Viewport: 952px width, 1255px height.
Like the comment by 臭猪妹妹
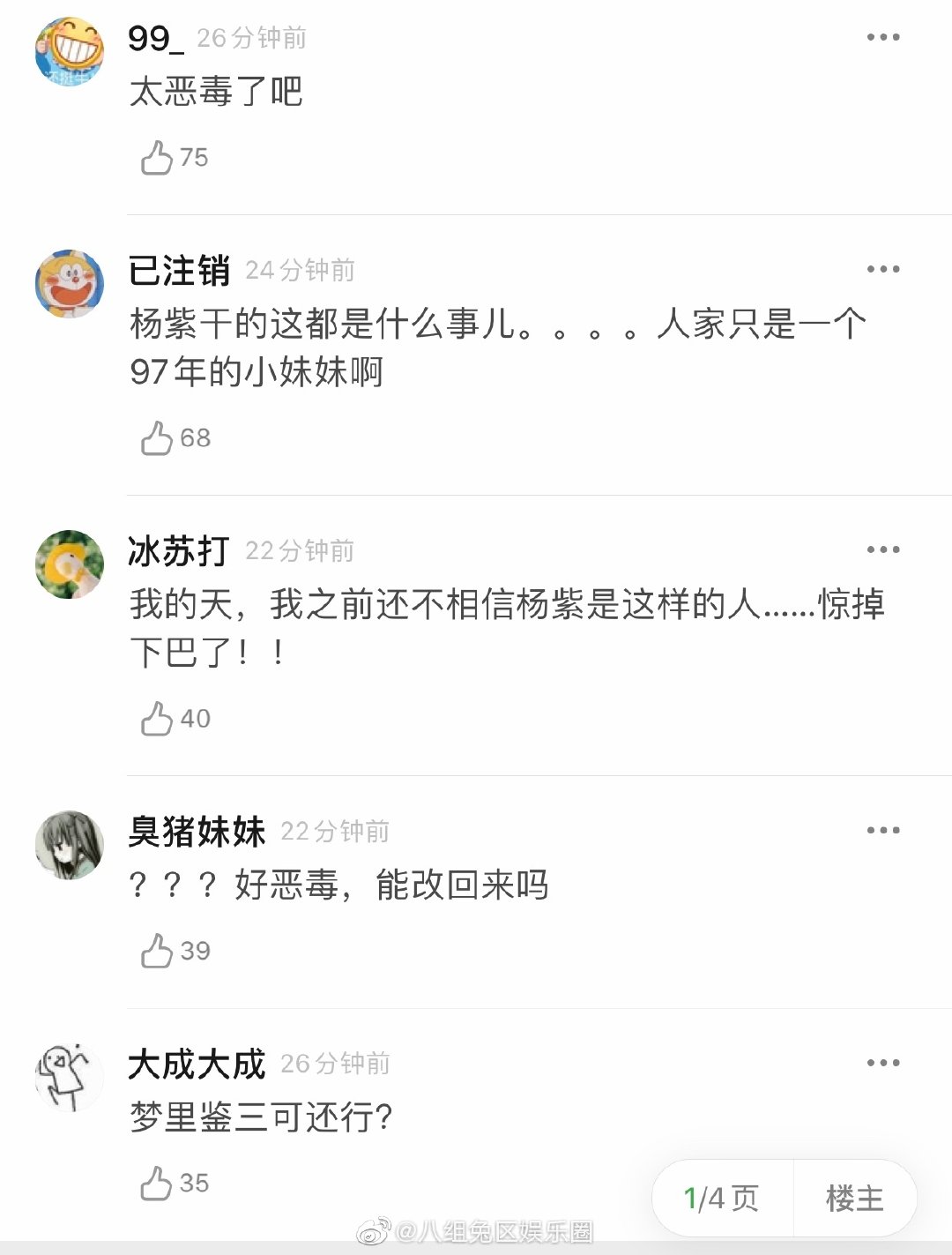click(158, 951)
